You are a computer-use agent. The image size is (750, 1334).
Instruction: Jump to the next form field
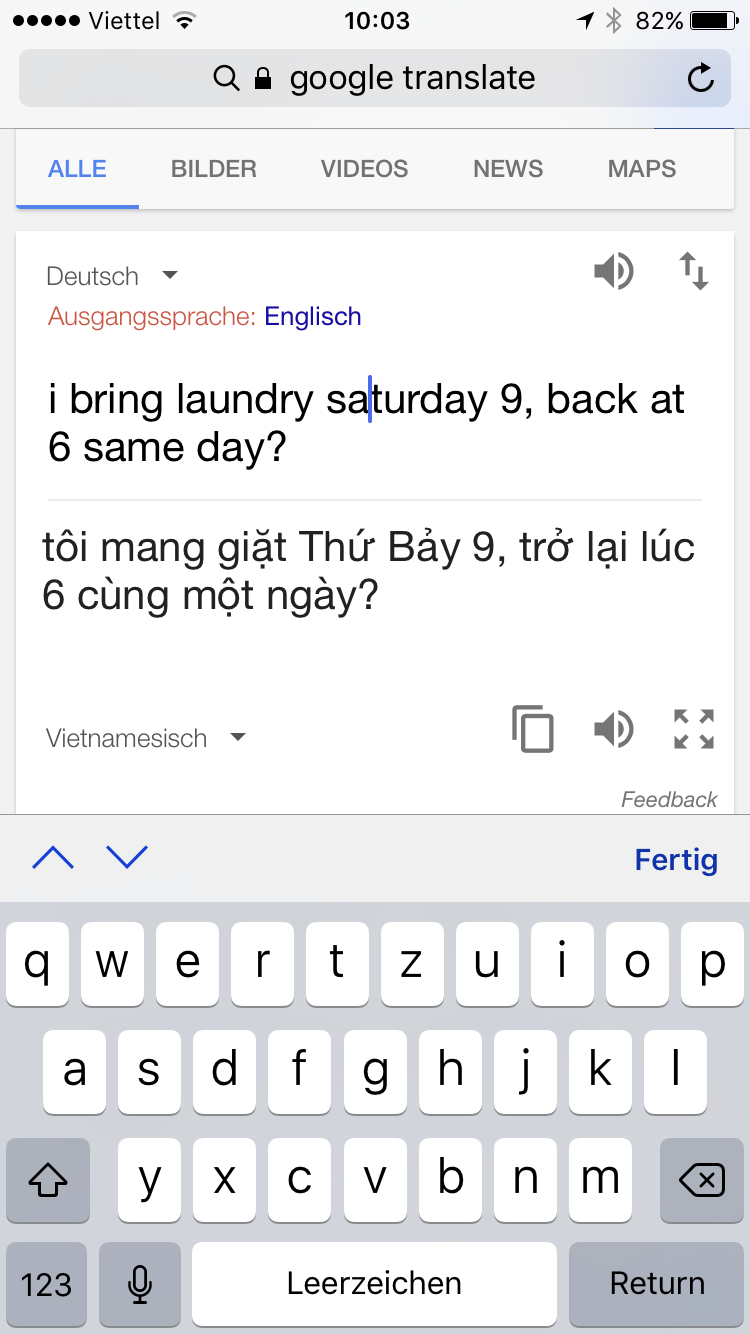127,858
